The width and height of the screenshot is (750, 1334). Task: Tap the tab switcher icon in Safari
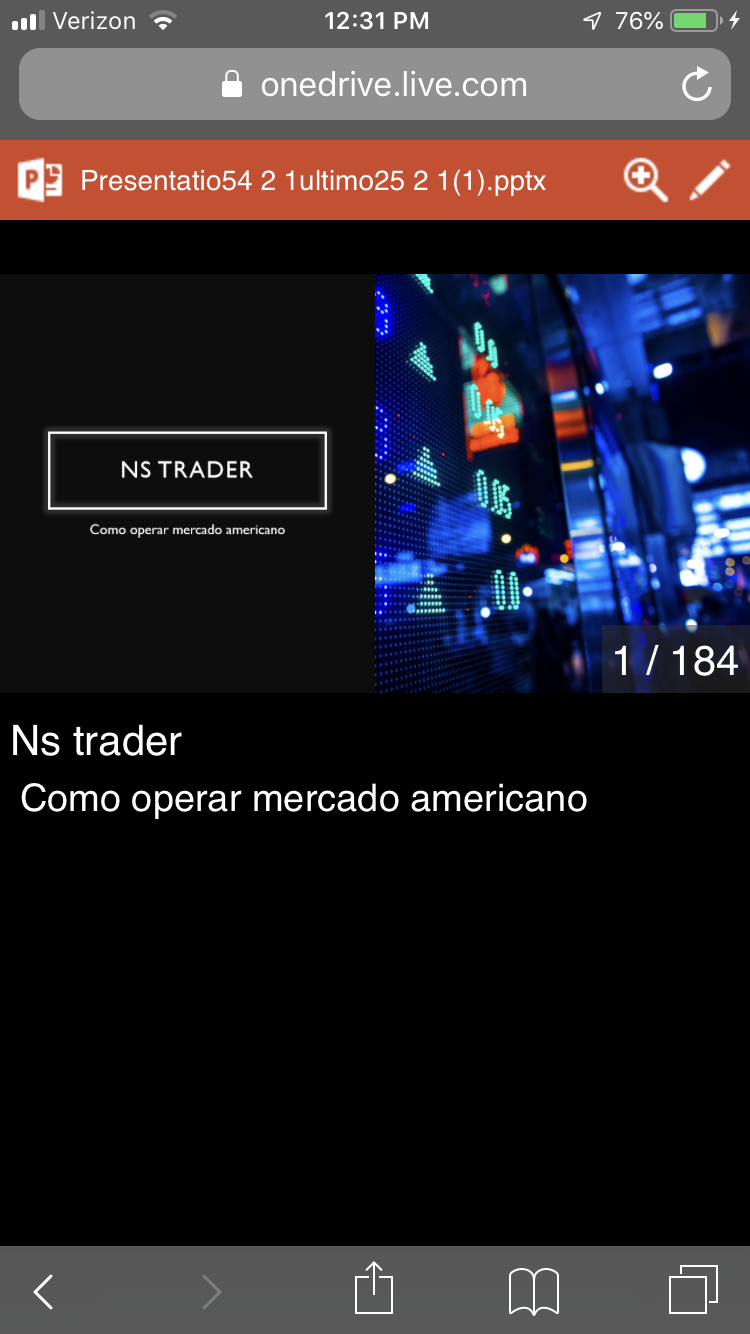pyautogui.click(x=690, y=1290)
